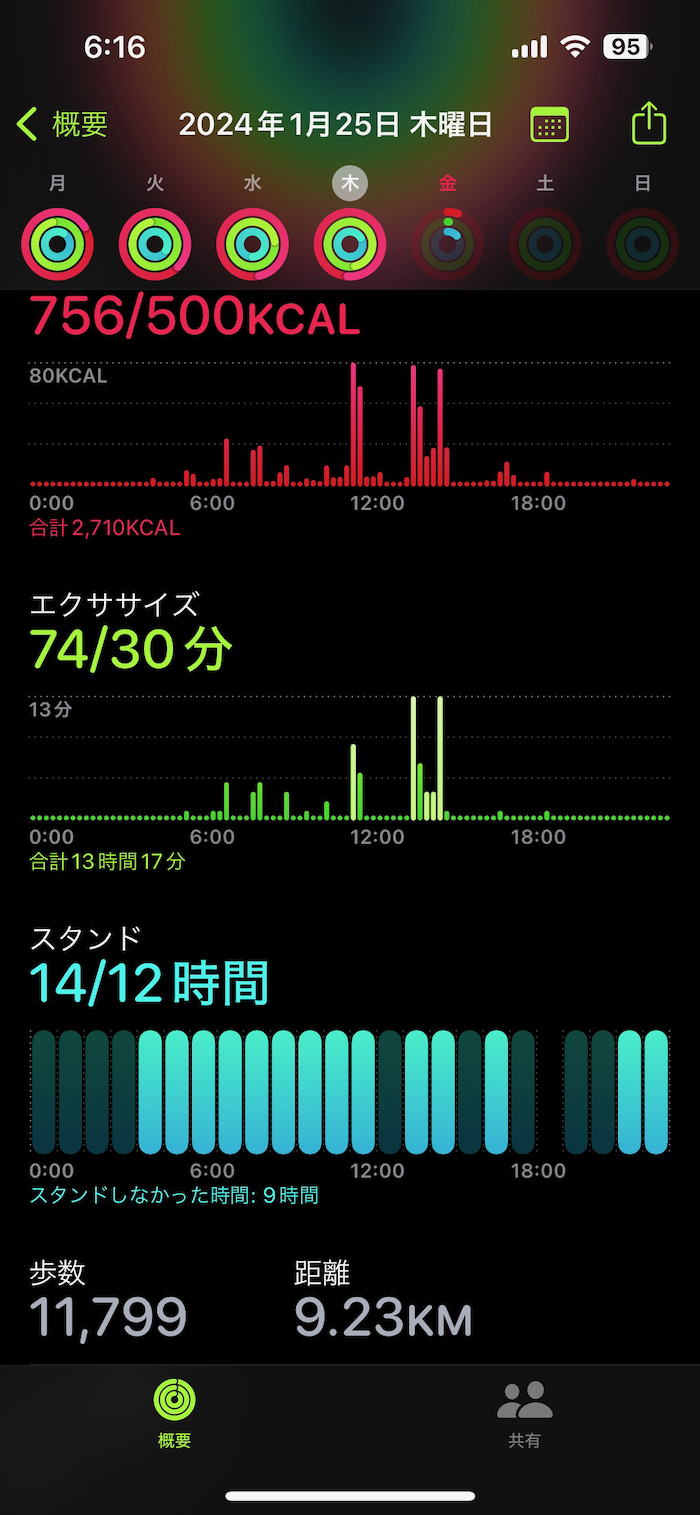This screenshot has height=1515, width=700.
Task: Switch to the 概要 tab
Action: point(175,1412)
